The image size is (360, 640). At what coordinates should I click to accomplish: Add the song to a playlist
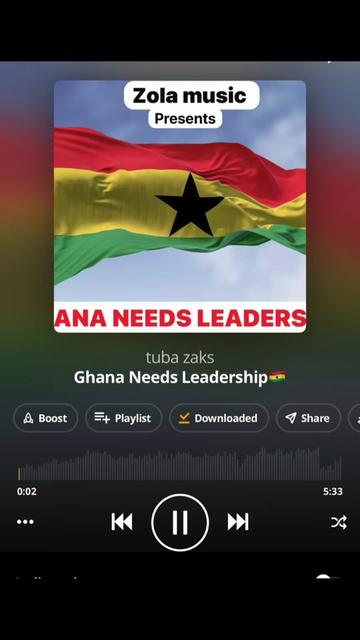(124, 418)
